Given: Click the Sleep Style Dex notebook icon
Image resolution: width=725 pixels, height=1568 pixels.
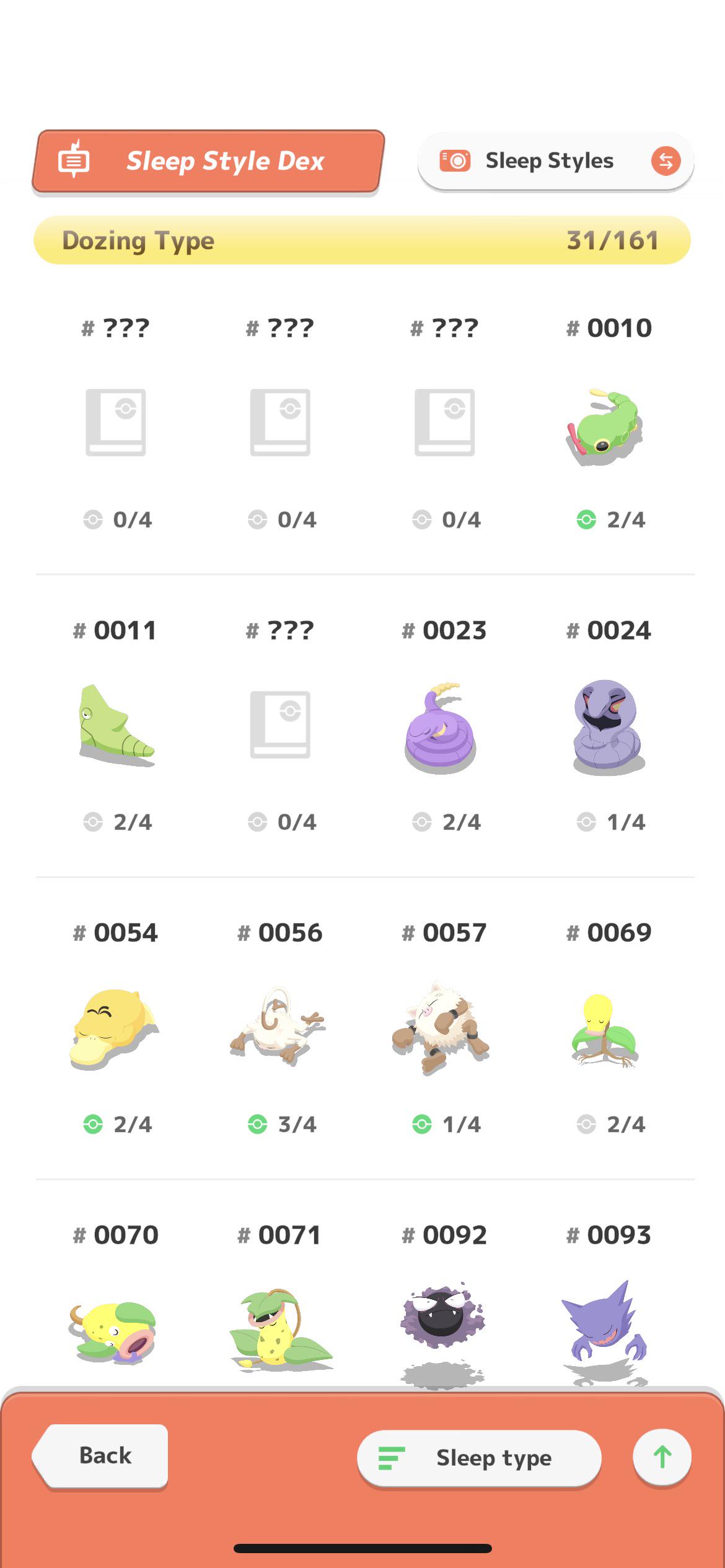Looking at the screenshot, I should (74, 160).
